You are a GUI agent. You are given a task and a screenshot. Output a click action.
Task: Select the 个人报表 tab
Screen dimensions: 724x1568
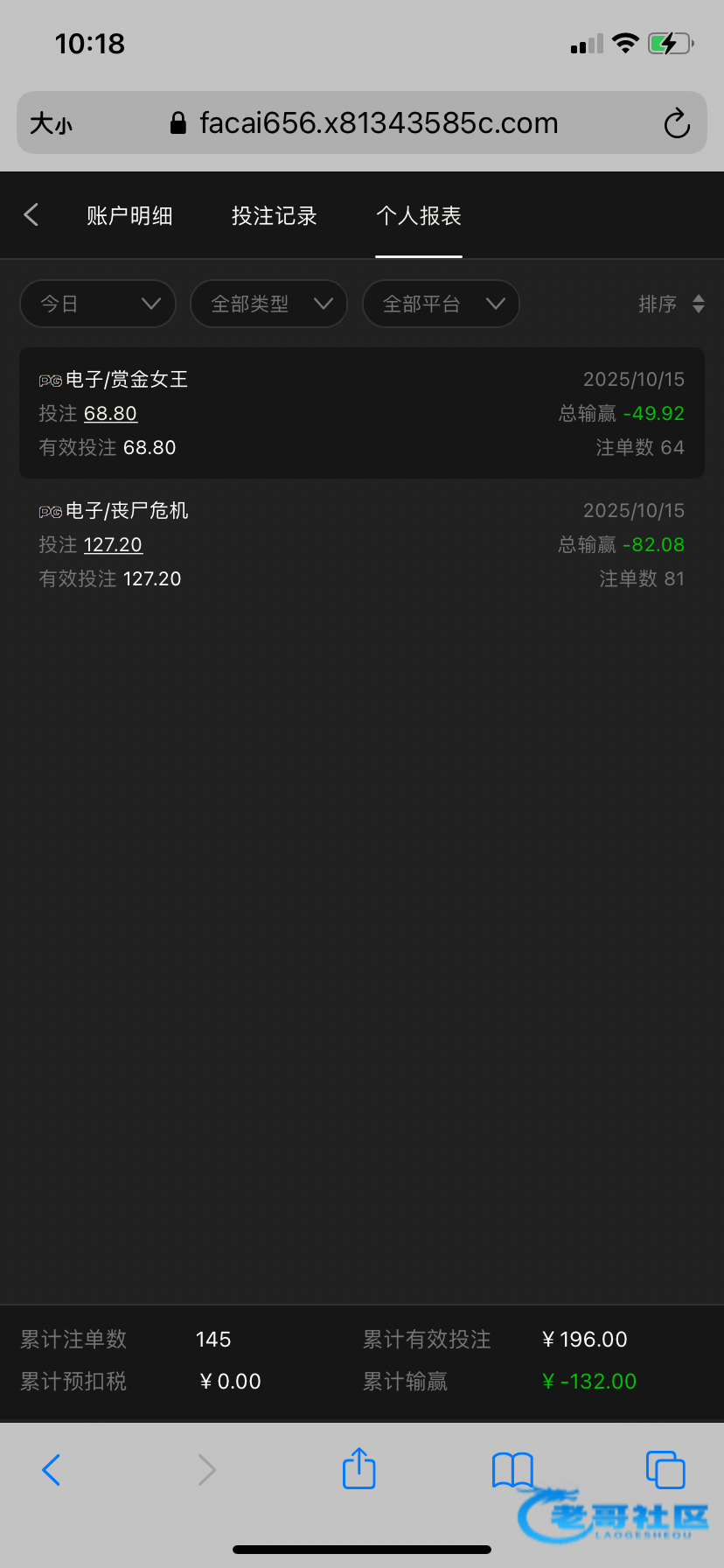click(419, 216)
